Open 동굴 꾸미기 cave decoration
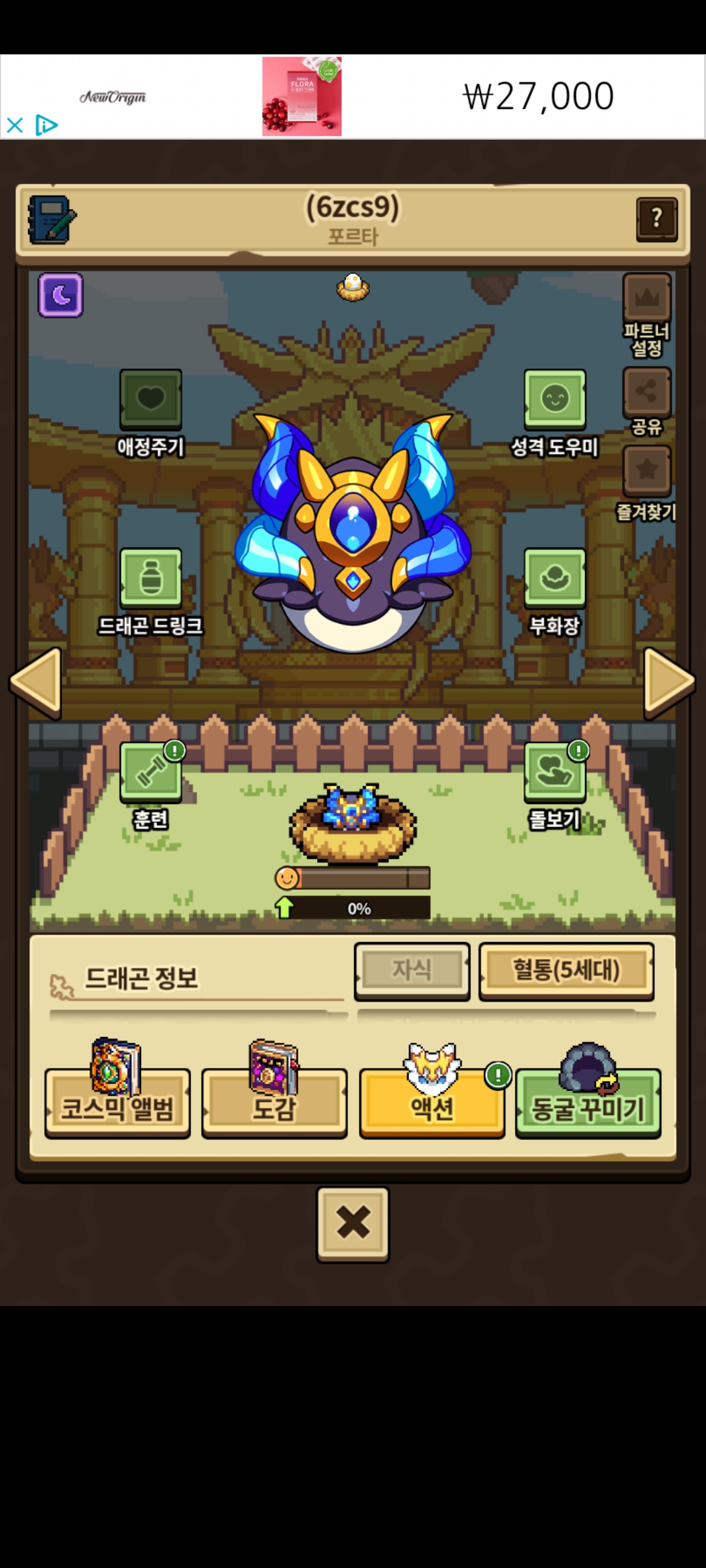The height and width of the screenshot is (1568, 706). click(x=588, y=1104)
